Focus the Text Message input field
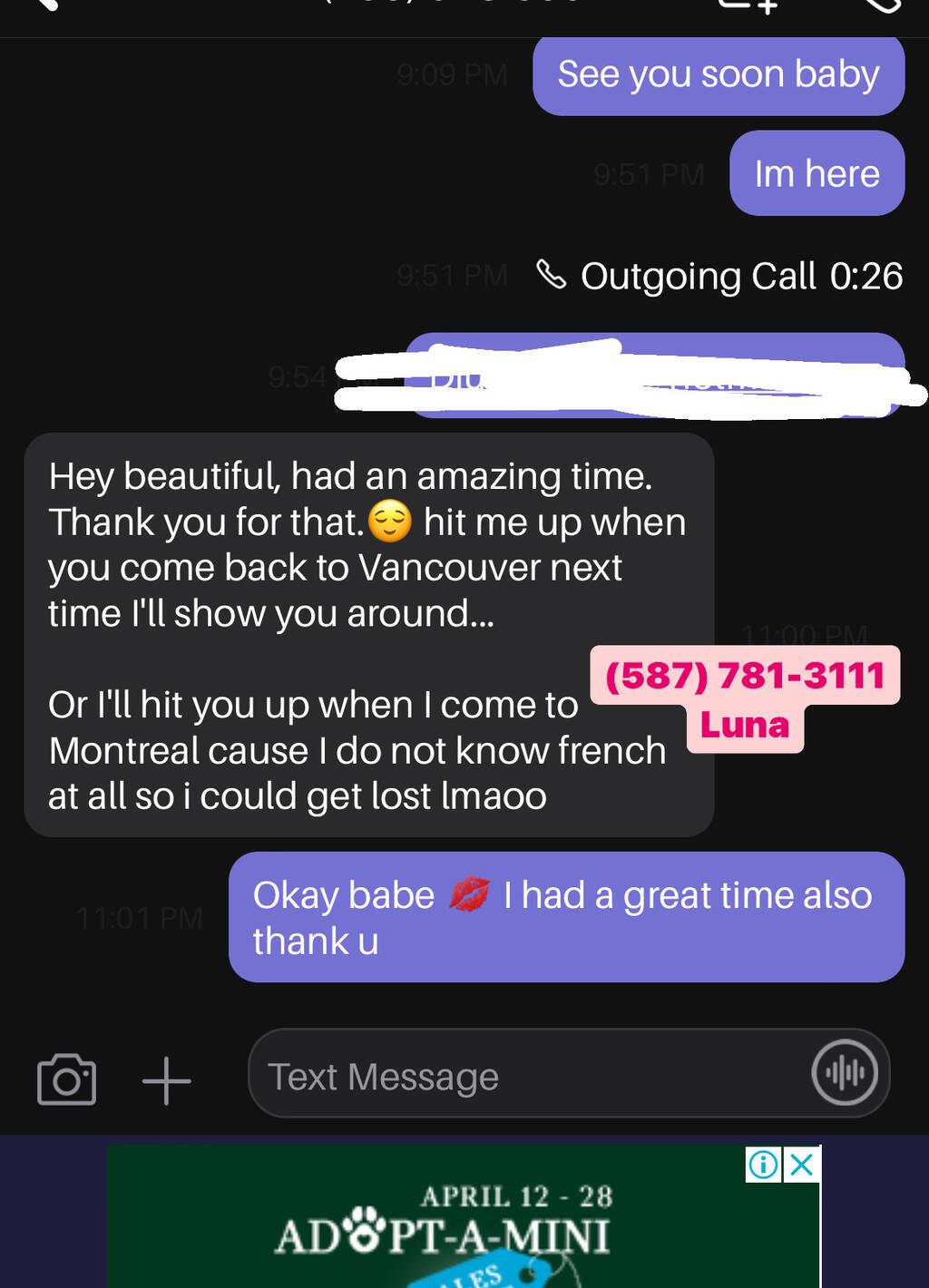Viewport: 929px width, 1288px height. (x=526, y=1077)
